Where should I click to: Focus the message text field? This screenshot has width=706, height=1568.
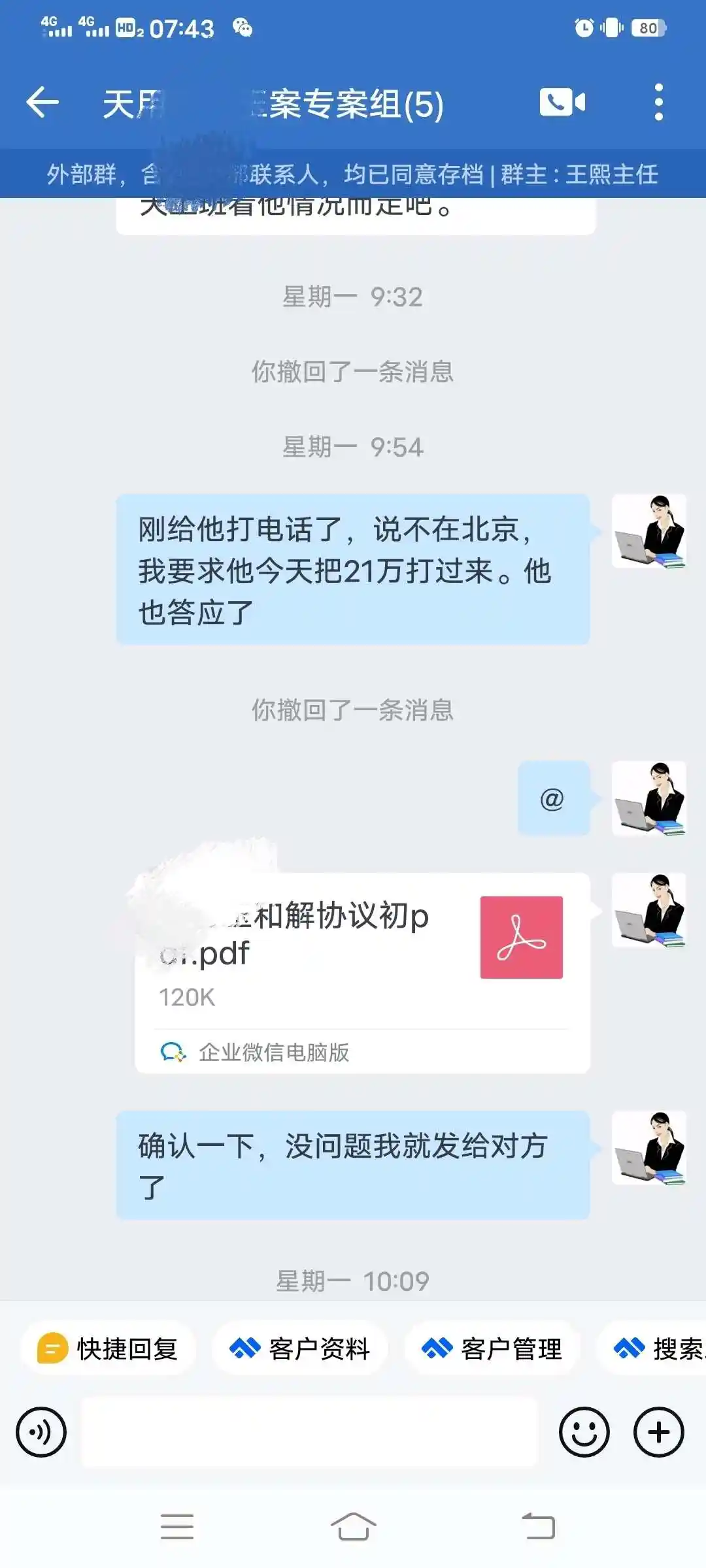309,1432
